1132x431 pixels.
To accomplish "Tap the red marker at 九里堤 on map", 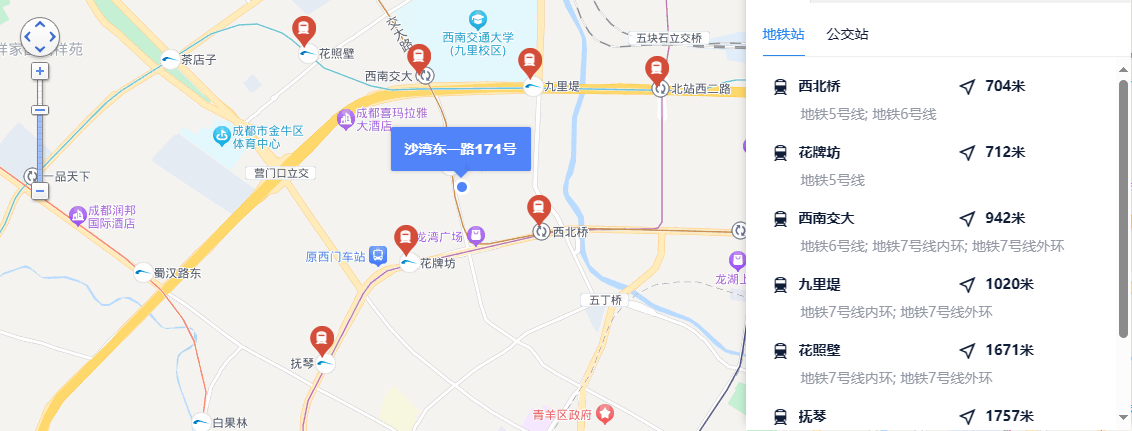I will tap(529, 62).
